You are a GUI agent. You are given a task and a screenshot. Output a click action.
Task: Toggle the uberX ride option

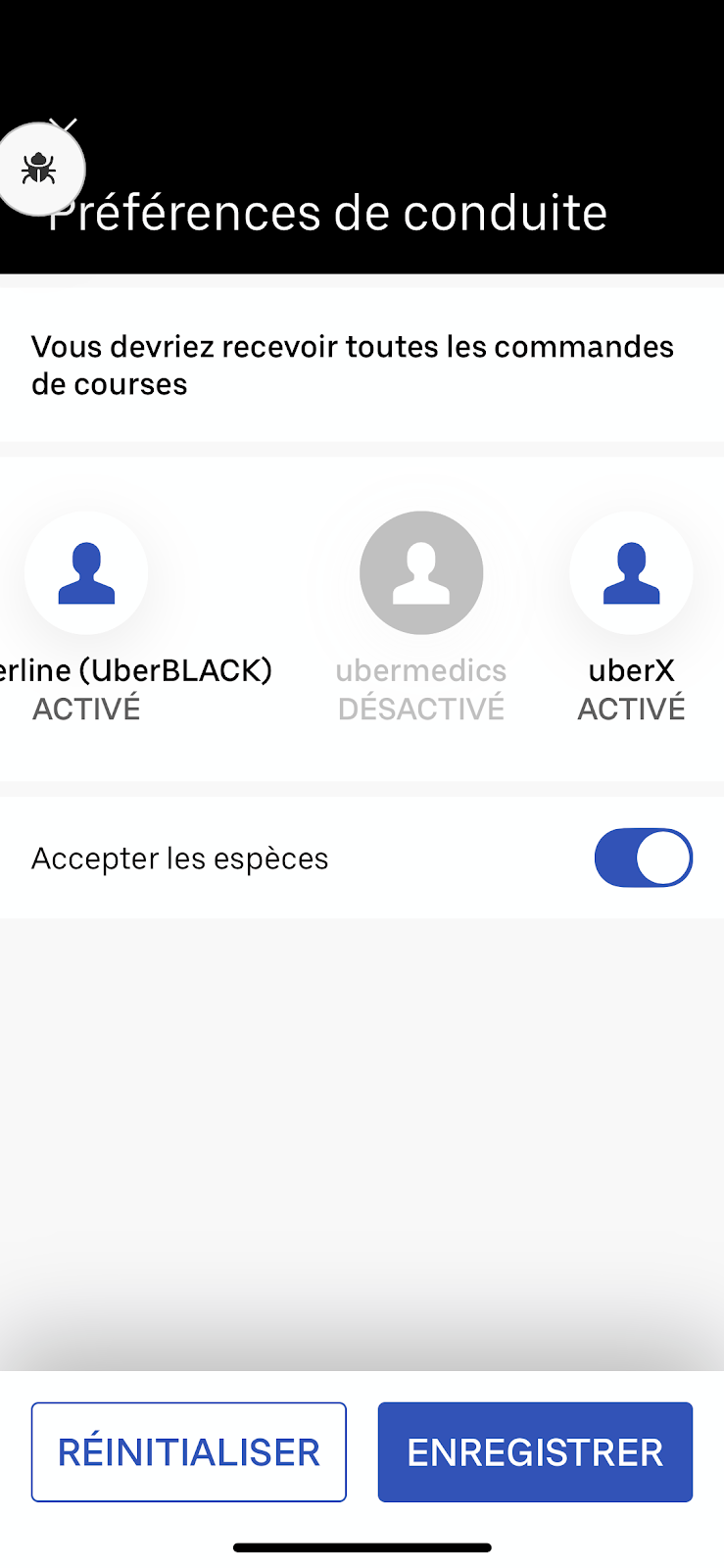631,573
